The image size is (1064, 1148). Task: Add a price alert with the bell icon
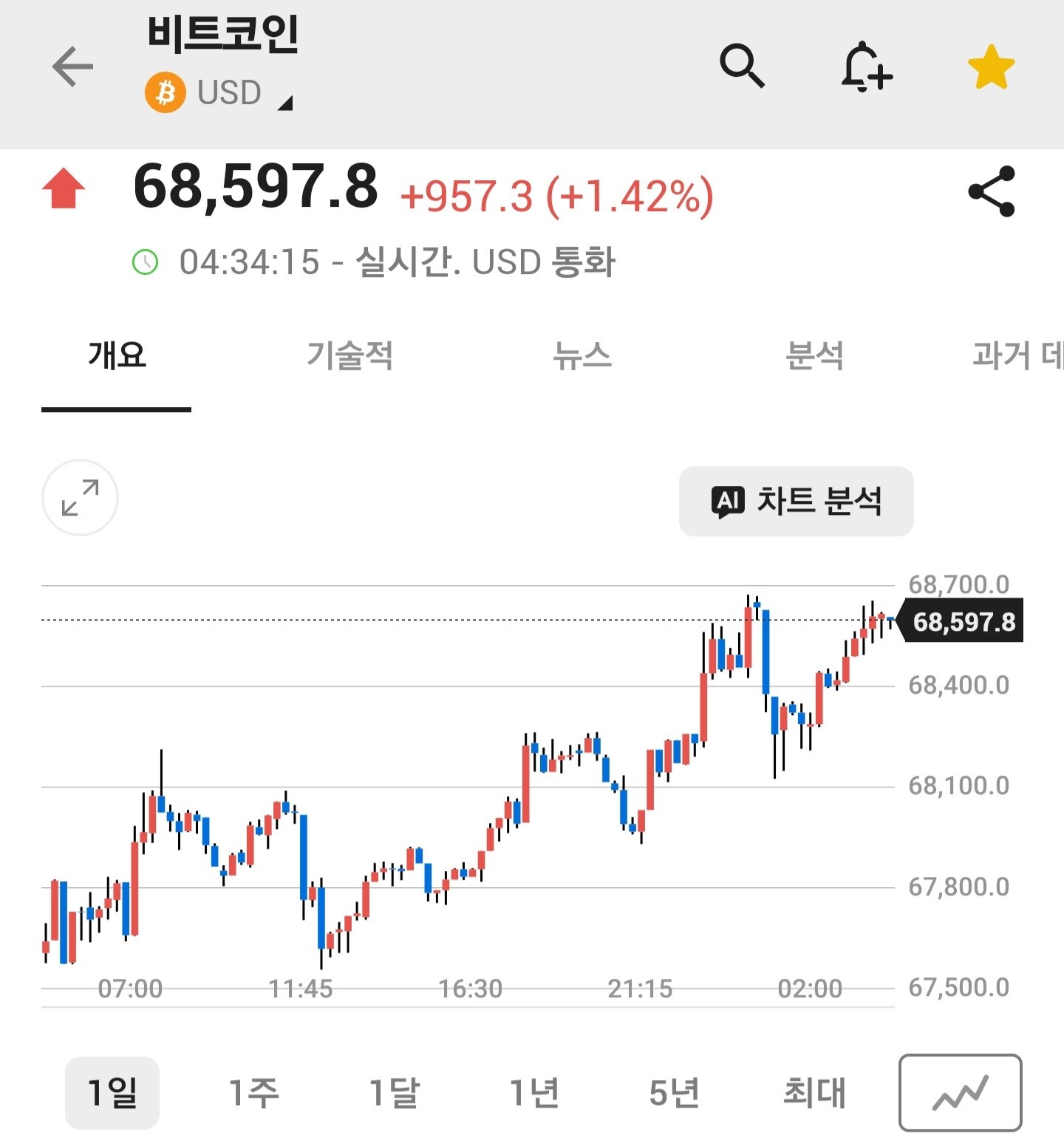pyautogui.click(x=866, y=66)
